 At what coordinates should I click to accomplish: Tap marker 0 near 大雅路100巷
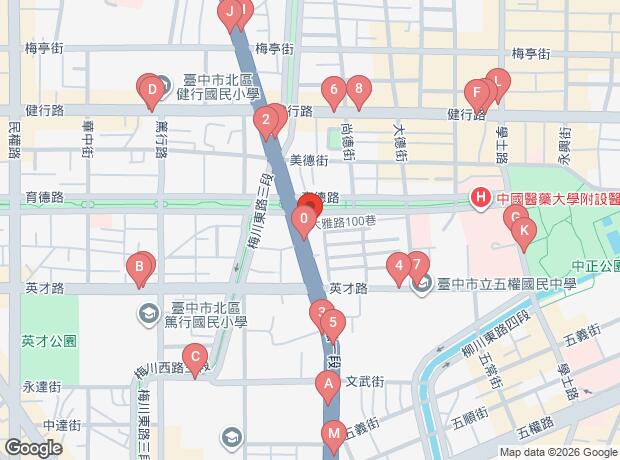click(303, 218)
